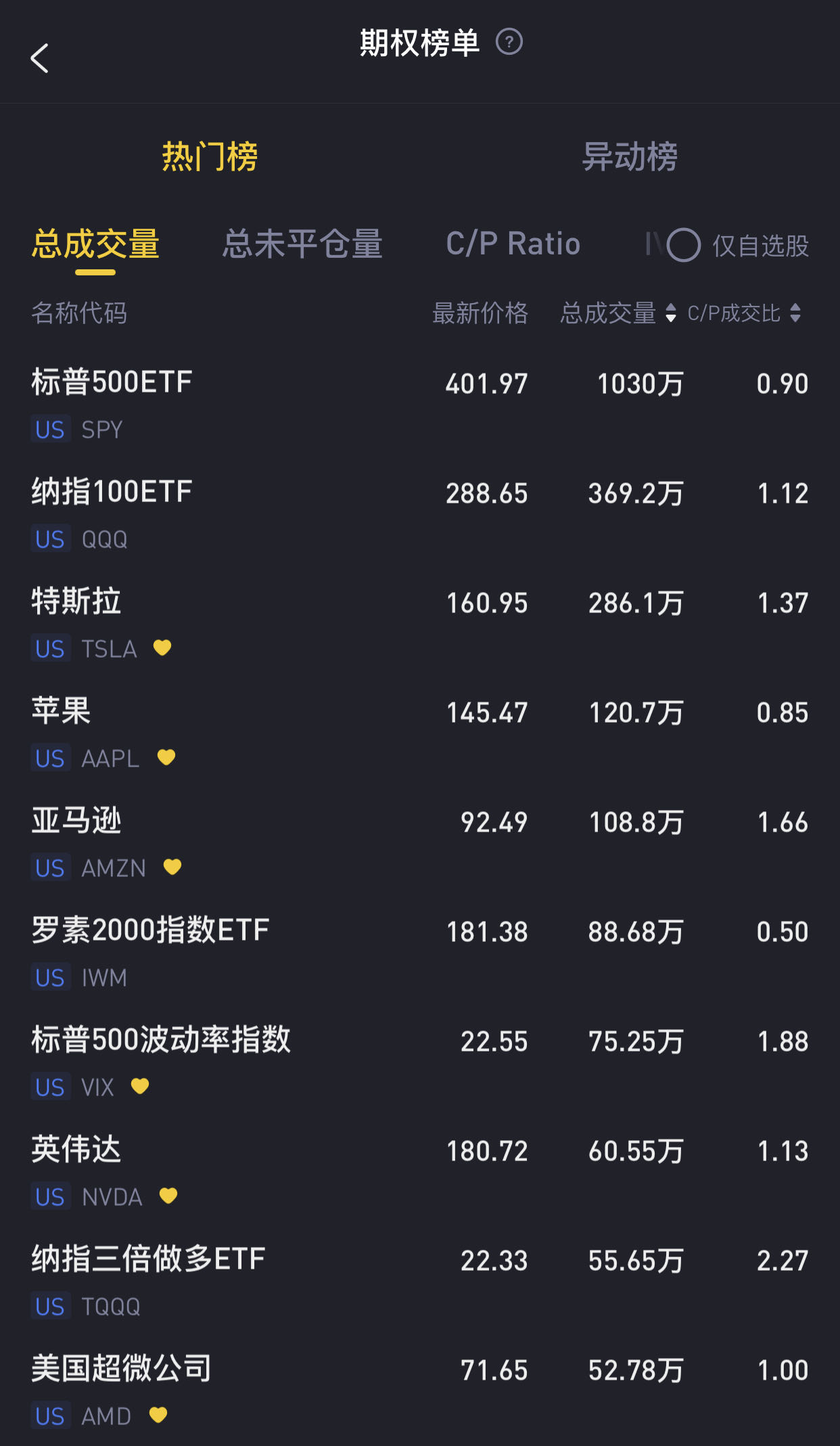Sort by the 总成交量 column header
The height and width of the screenshot is (1446, 840).
click(x=609, y=313)
